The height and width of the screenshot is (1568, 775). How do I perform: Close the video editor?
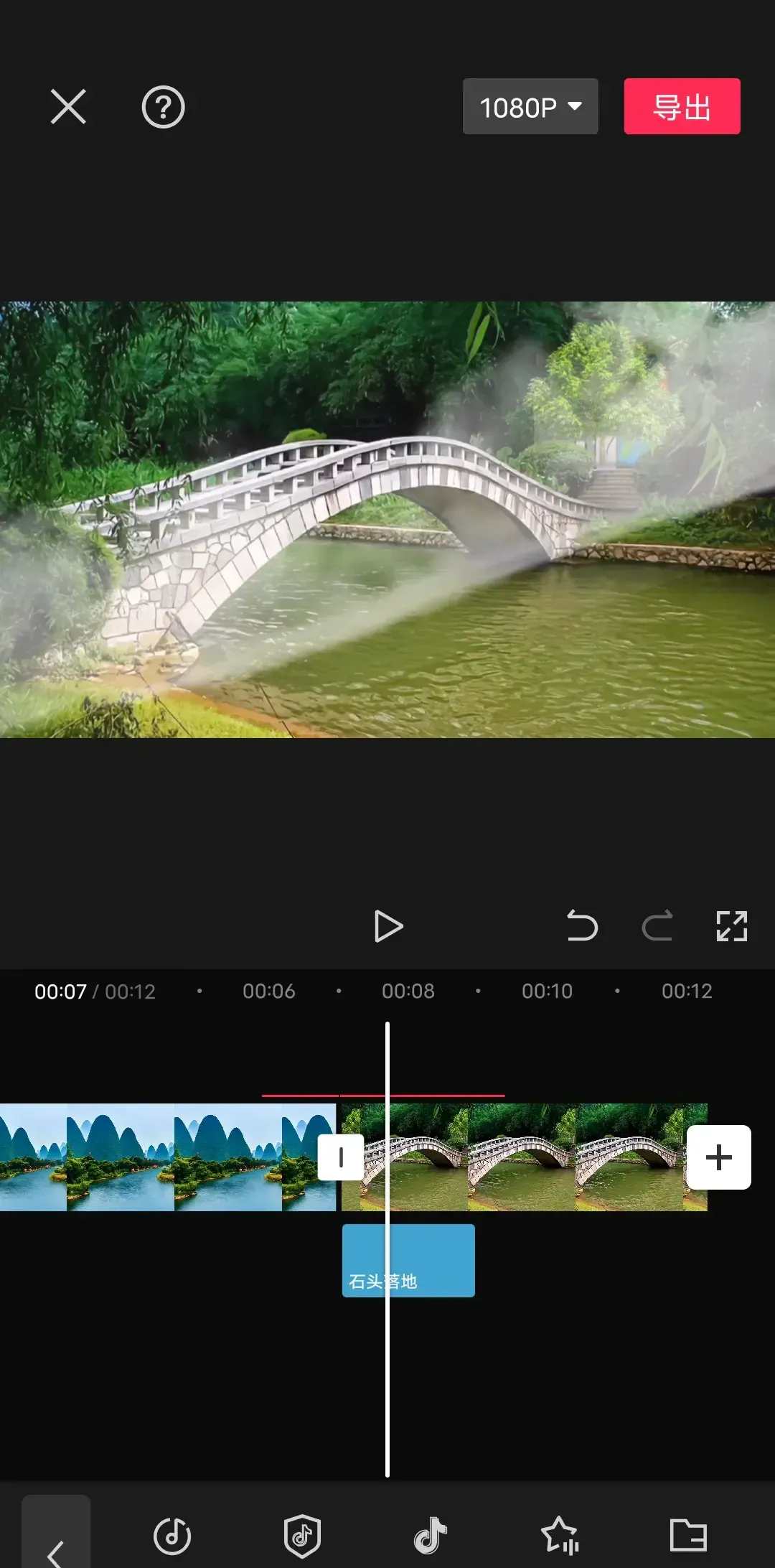pyautogui.click(x=68, y=107)
